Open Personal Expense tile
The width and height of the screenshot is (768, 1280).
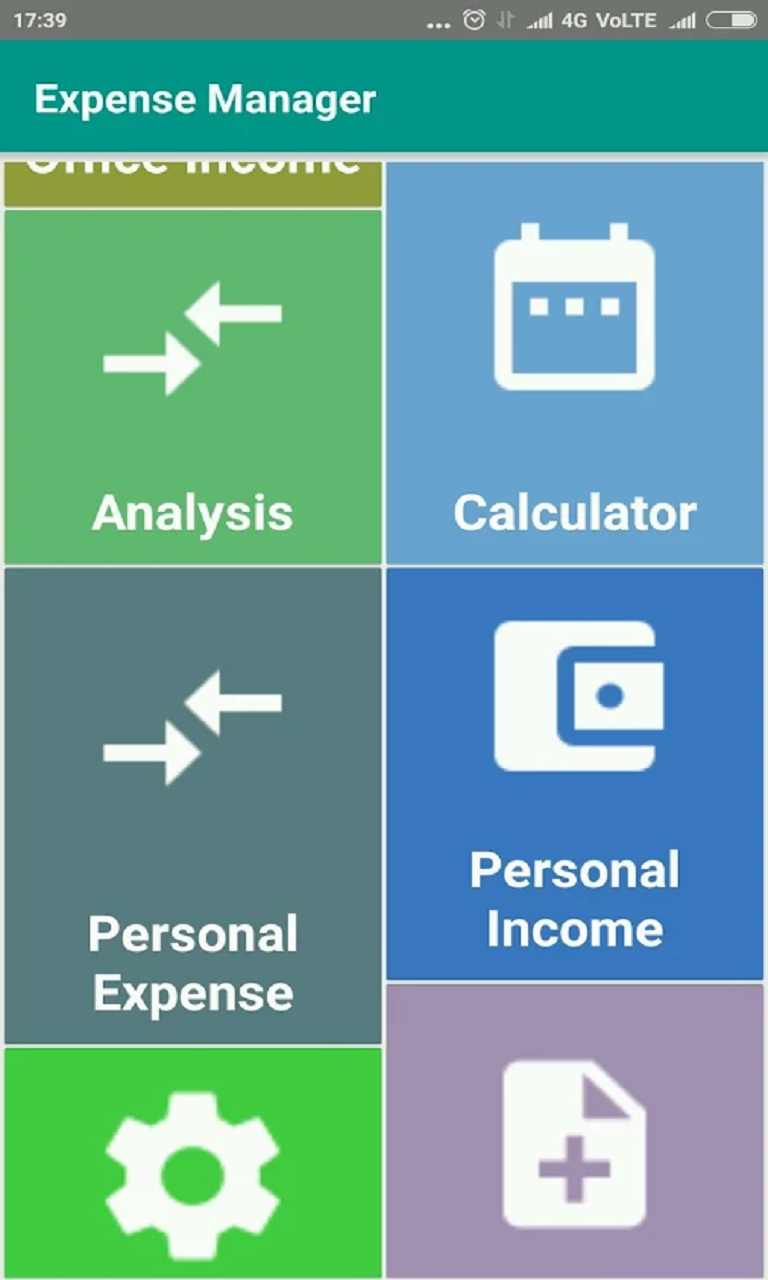point(193,805)
